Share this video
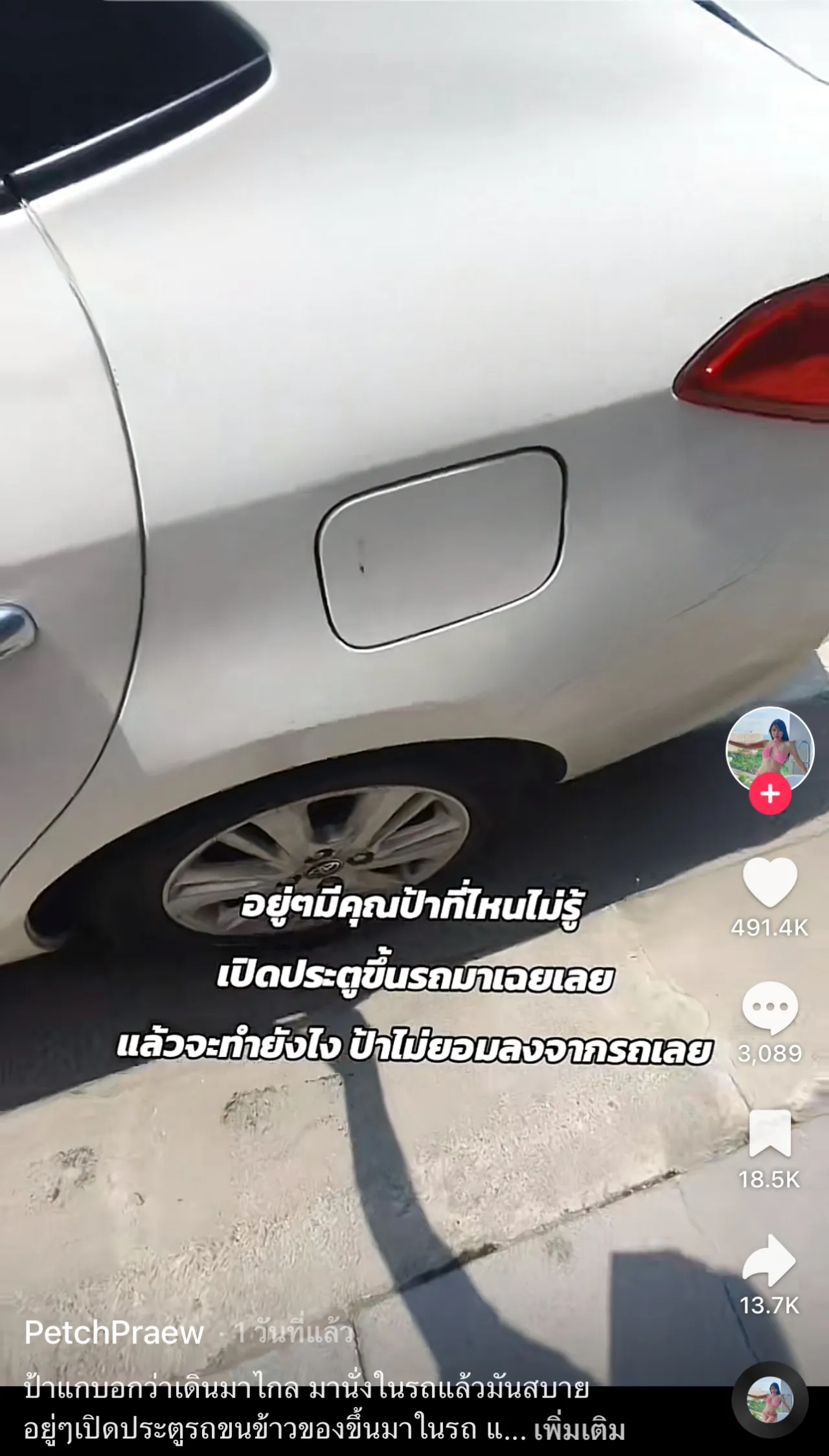The width and height of the screenshot is (829, 1456). (x=769, y=1260)
